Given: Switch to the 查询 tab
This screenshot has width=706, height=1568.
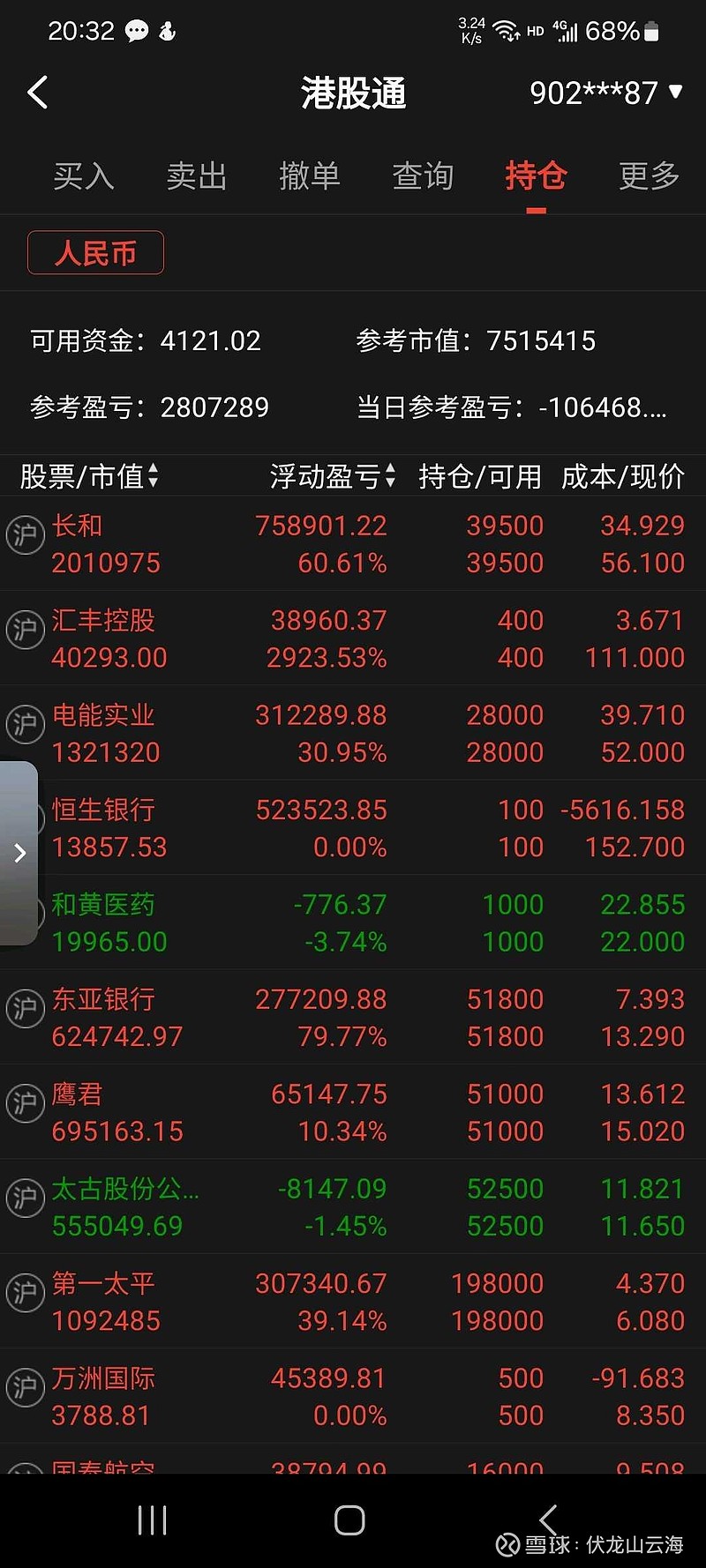Looking at the screenshot, I should (423, 176).
